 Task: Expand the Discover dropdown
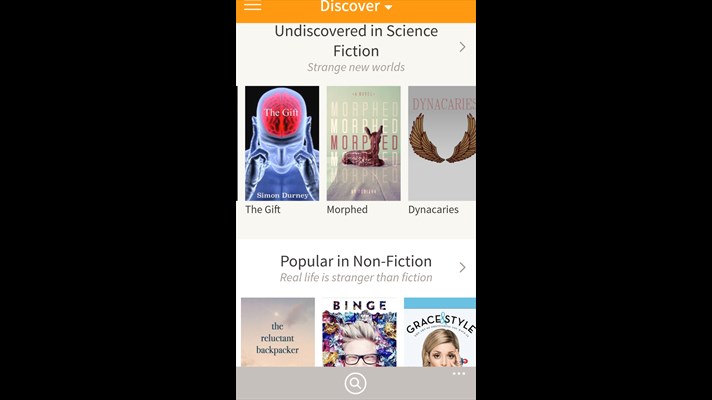356,8
